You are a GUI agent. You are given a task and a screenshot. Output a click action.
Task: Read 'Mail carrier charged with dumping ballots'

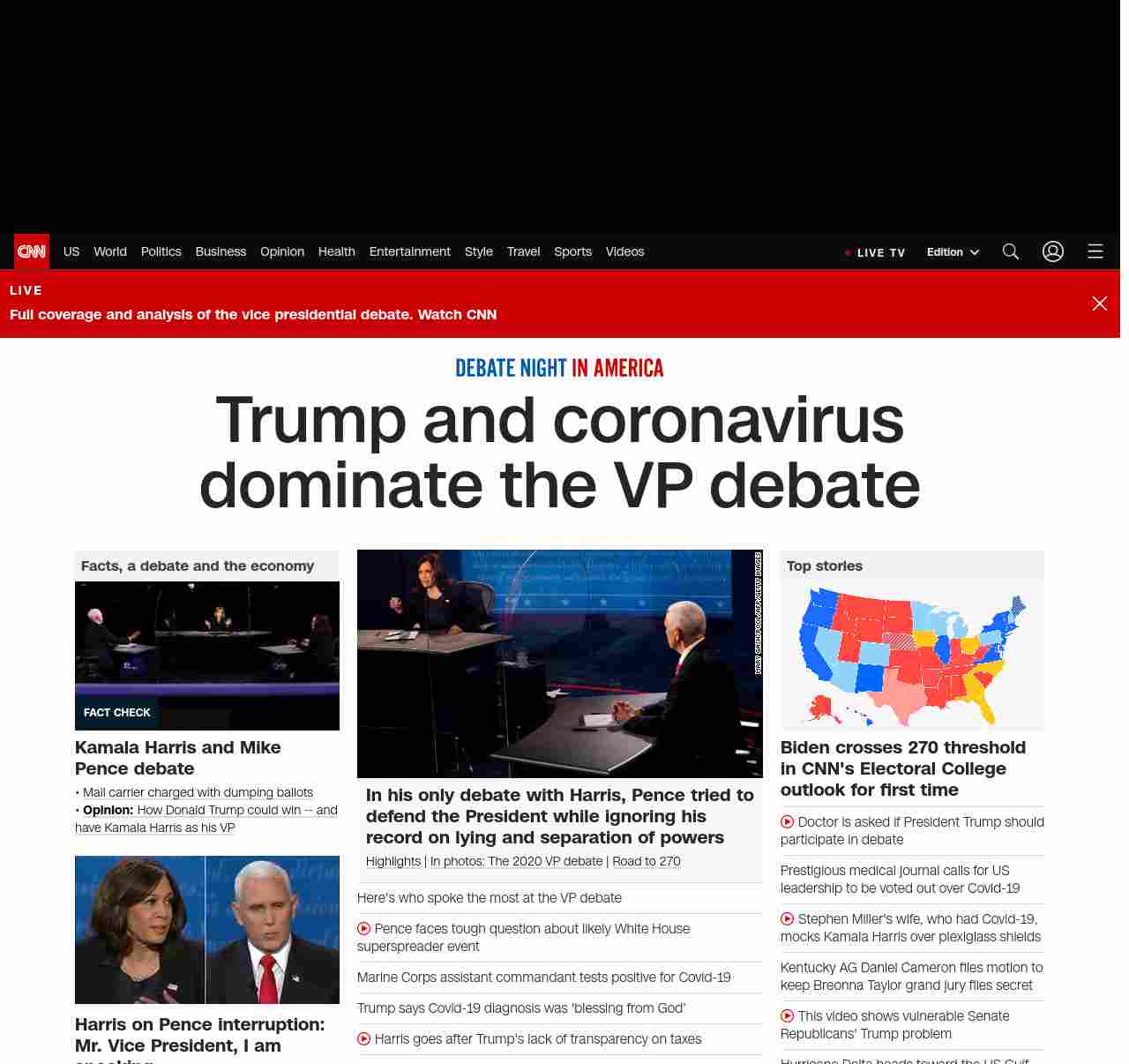[198, 792]
